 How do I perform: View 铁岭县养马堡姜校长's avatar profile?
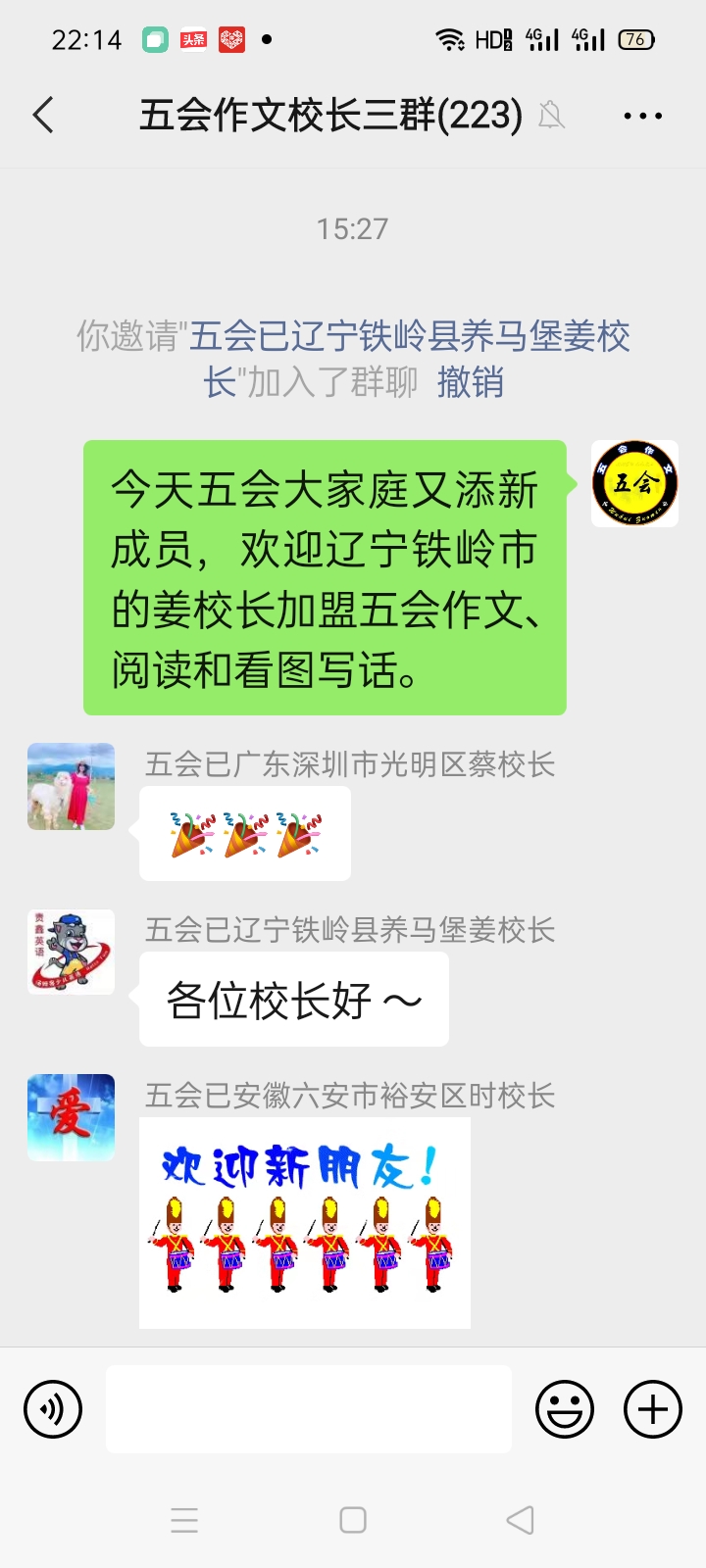pos(71,952)
